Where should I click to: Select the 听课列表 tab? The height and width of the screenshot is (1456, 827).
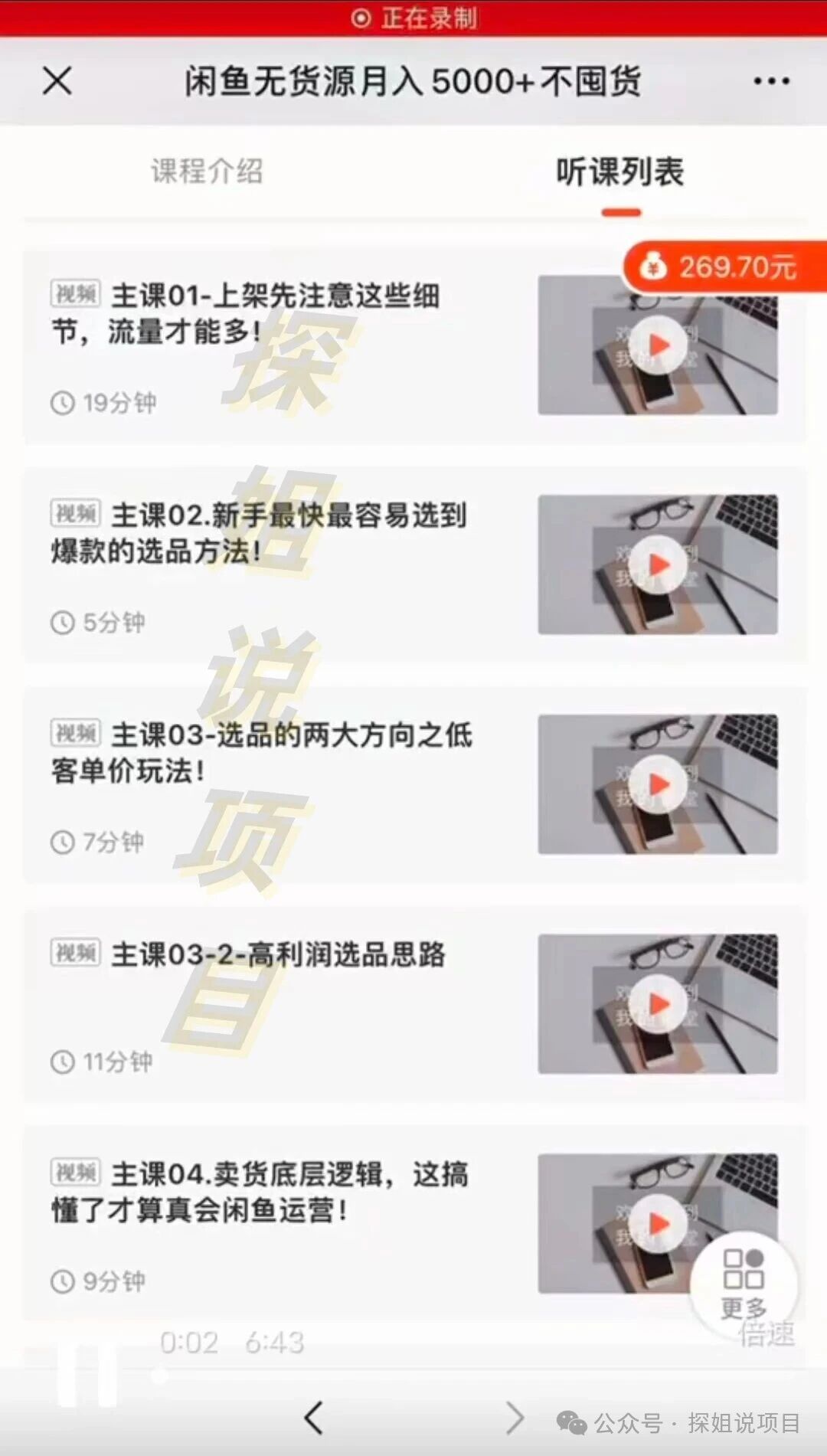(x=619, y=172)
